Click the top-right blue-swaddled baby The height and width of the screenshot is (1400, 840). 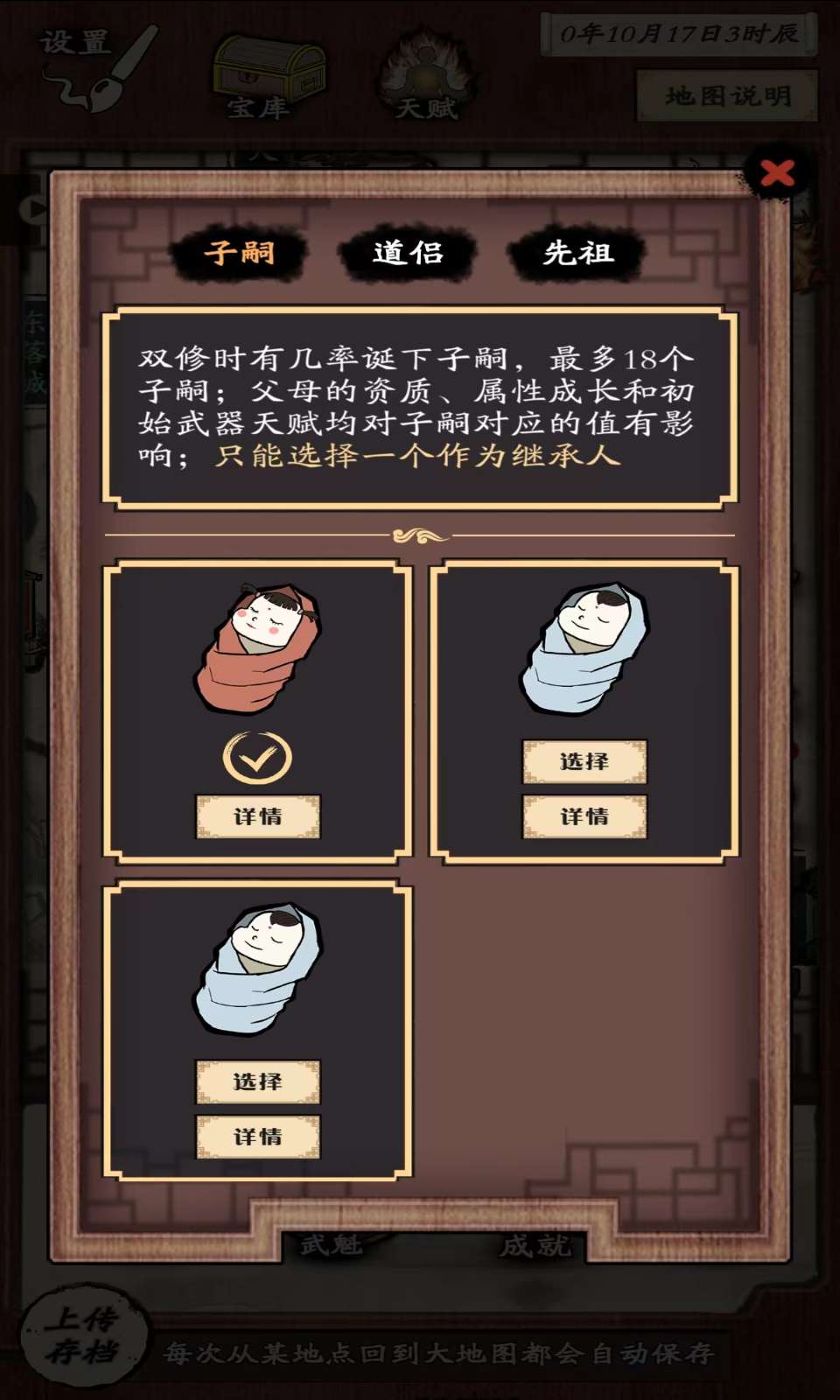coord(586,652)
